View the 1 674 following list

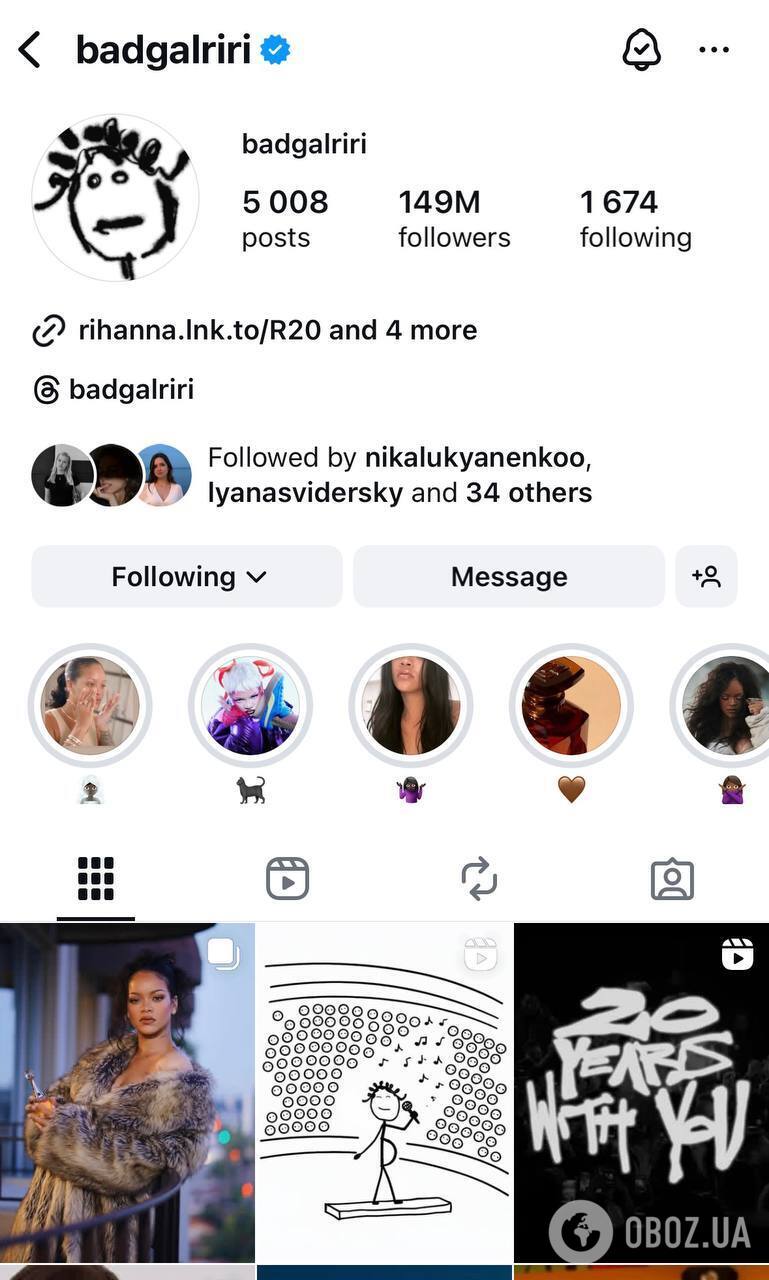[635, 218]
